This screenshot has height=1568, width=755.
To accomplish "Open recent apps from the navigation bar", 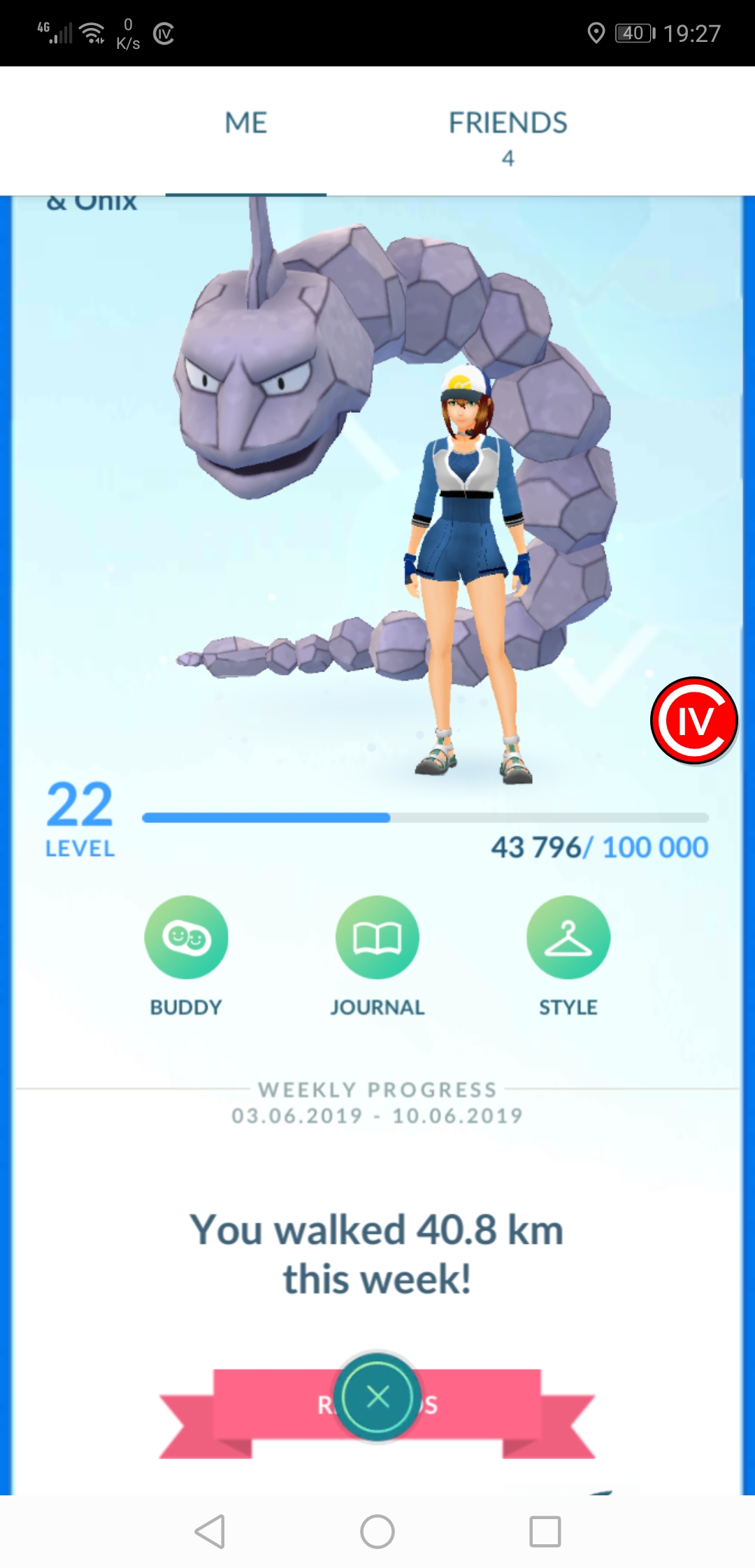I will click(x=545, y=1532).
